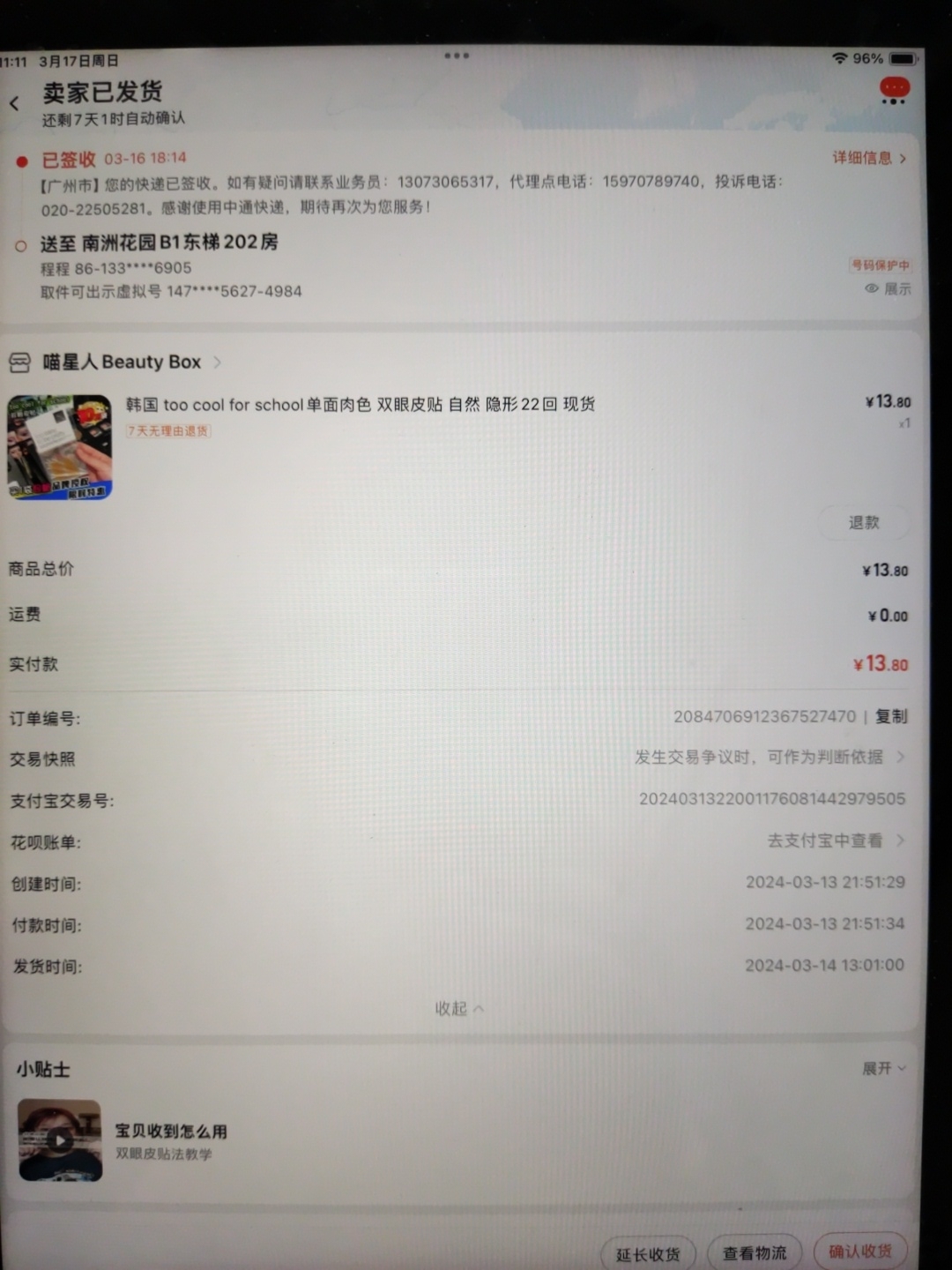This screenshot has height=1270, width=952.
Task: Collapse order details with 收起
Action: tap(458, 1008)
